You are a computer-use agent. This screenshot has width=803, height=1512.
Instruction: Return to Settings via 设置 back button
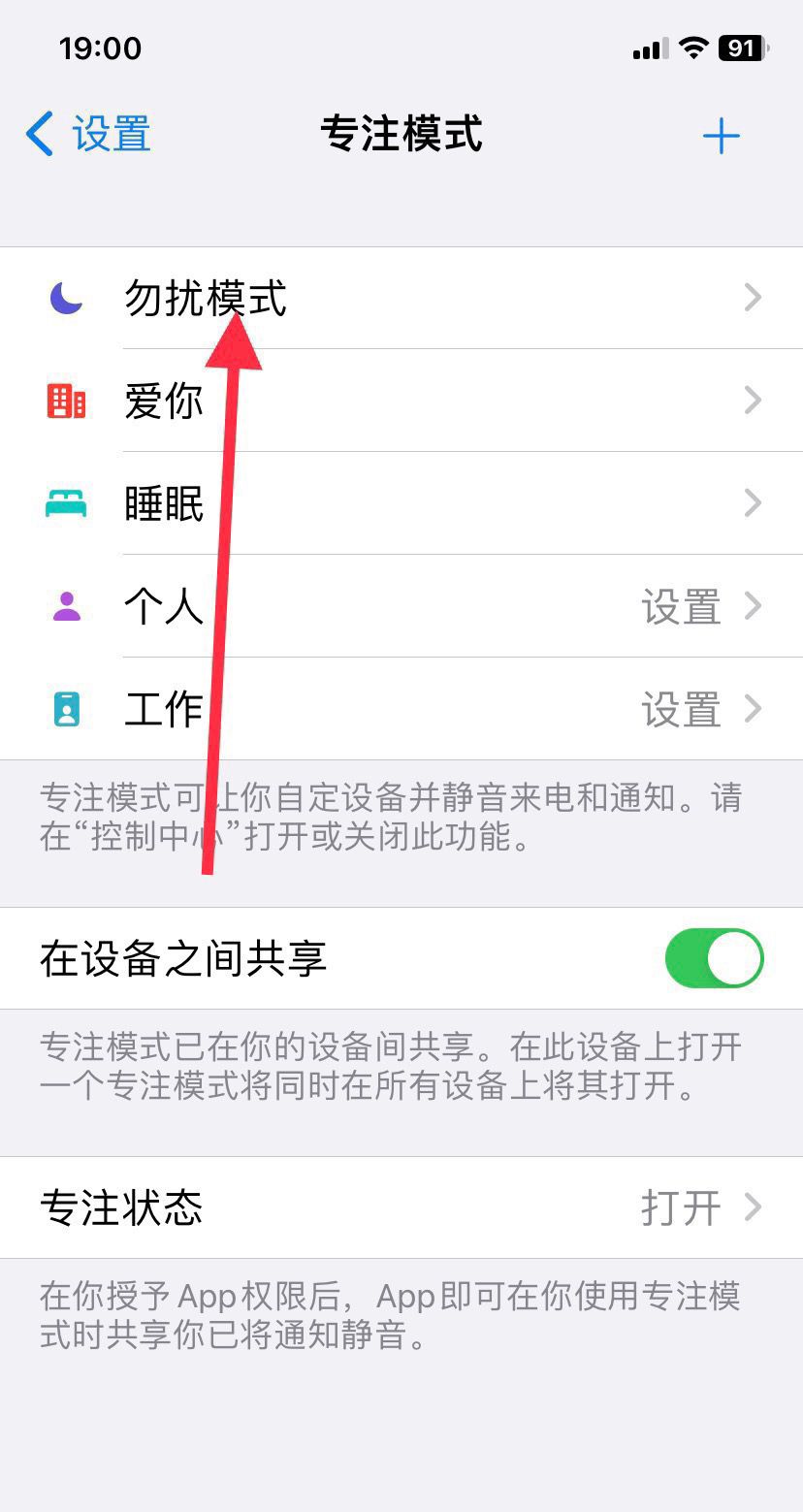coord(87,135)
